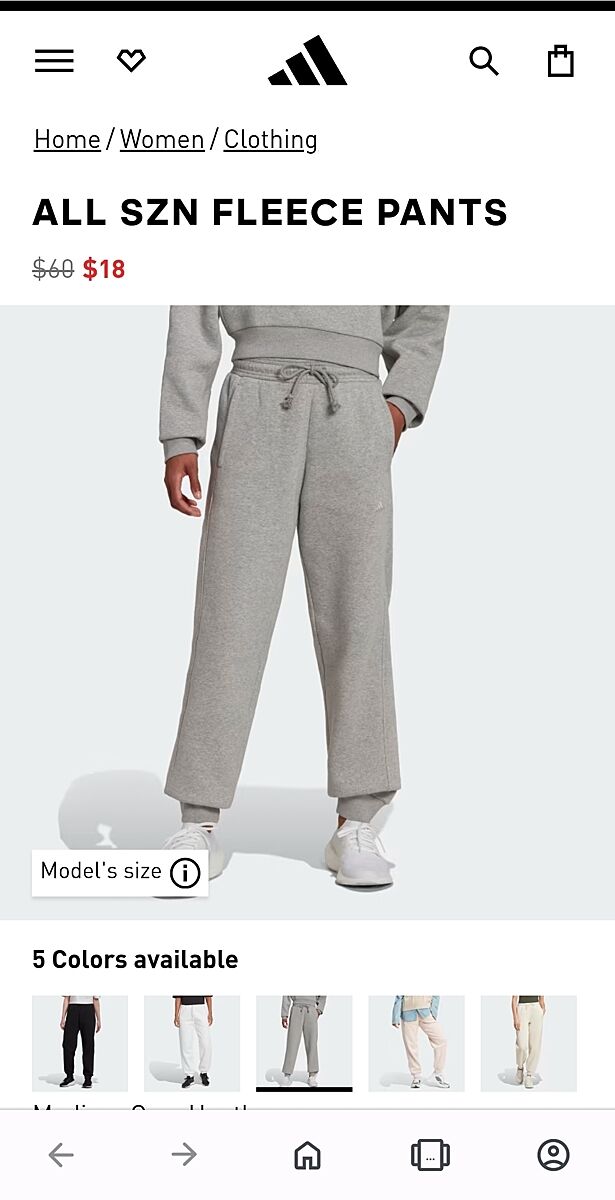The height and width of the screenshot is (1200, 615).
Task: Tap the adidas logo to go home
Action: click(307, 61)
